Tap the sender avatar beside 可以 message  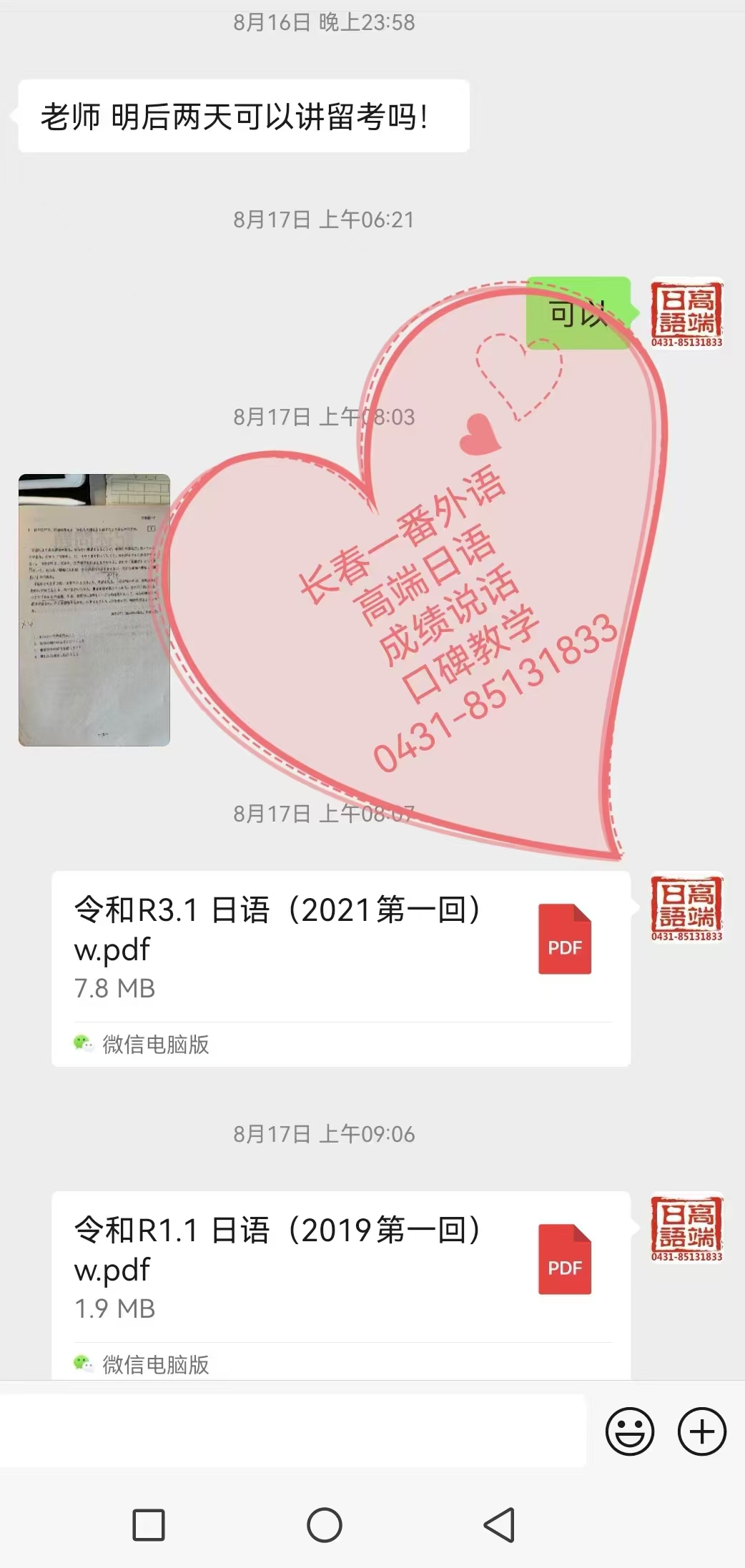coord(686,312)
